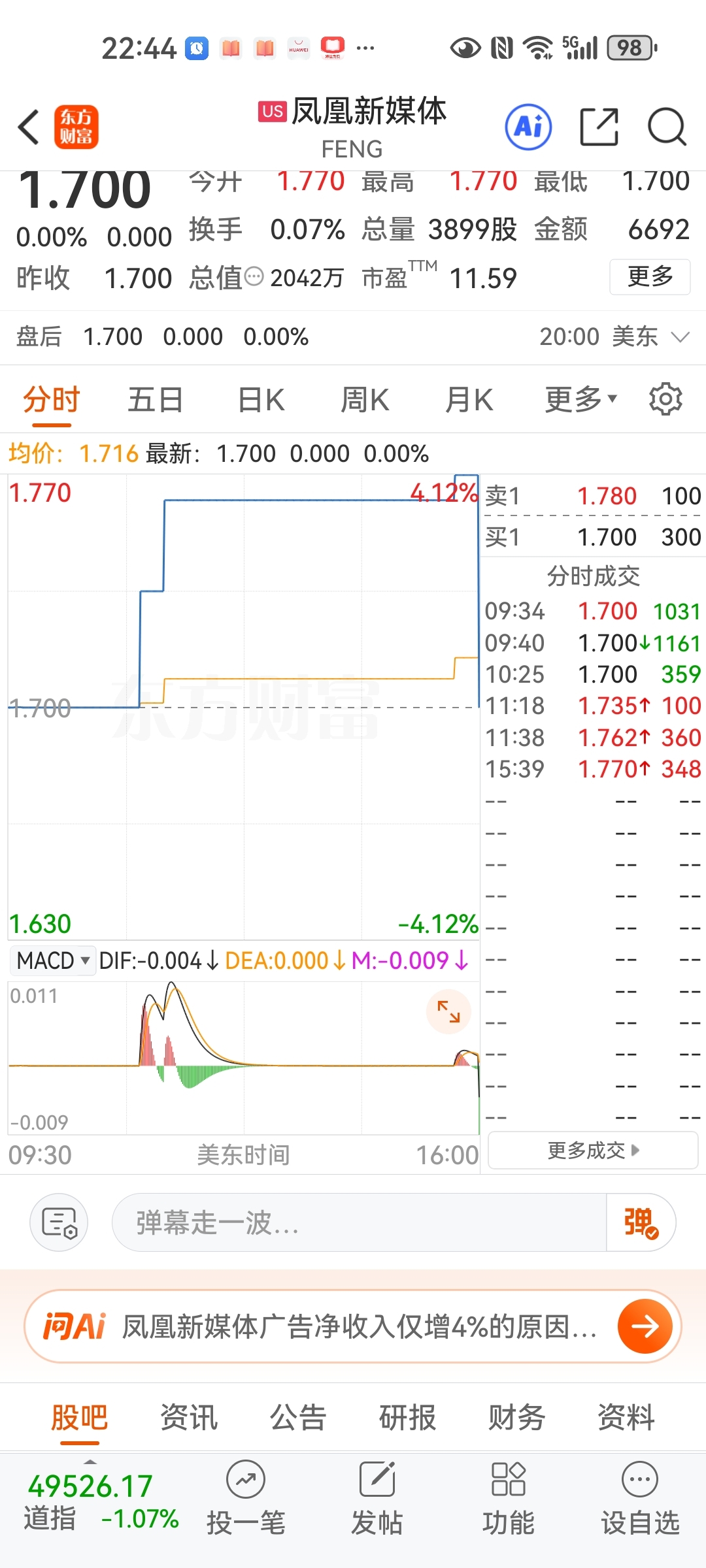
Task: Switch to the 资讯 tab
Action: pyautogui.click(x=189, y=1417)
